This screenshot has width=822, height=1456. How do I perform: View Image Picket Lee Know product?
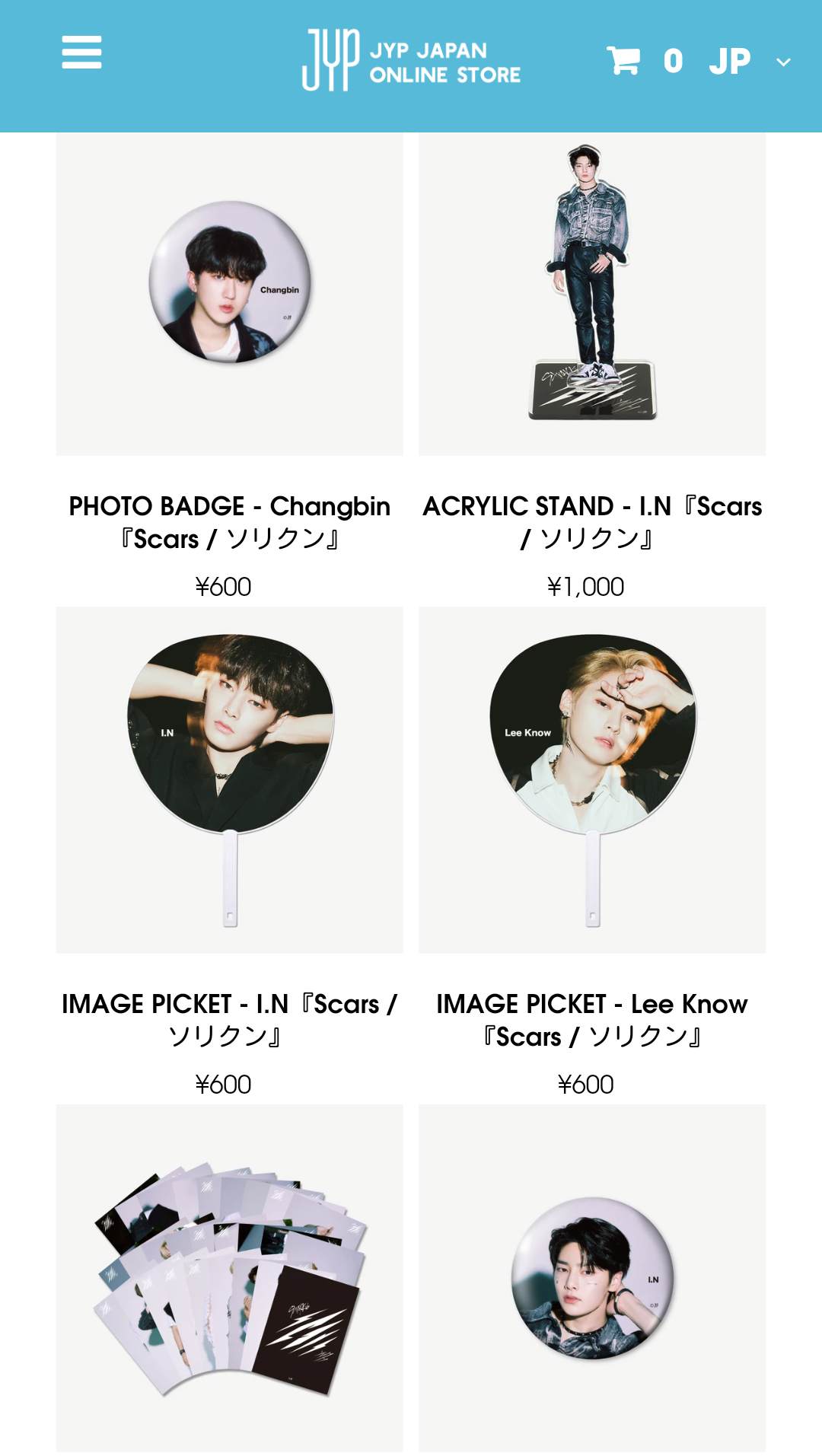pyautogui.click(x=591, y=780)
